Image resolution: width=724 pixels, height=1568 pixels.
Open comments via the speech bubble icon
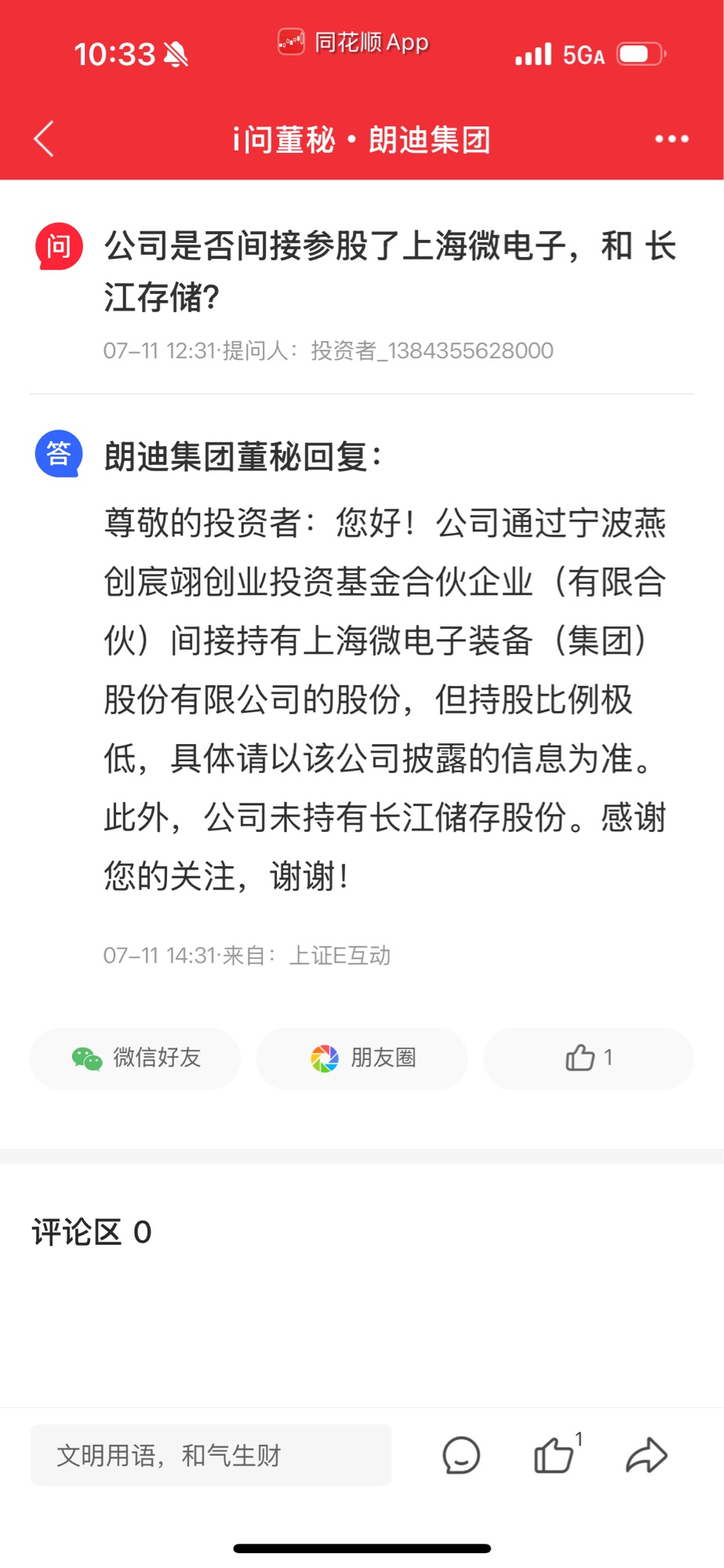(461, 1456)
